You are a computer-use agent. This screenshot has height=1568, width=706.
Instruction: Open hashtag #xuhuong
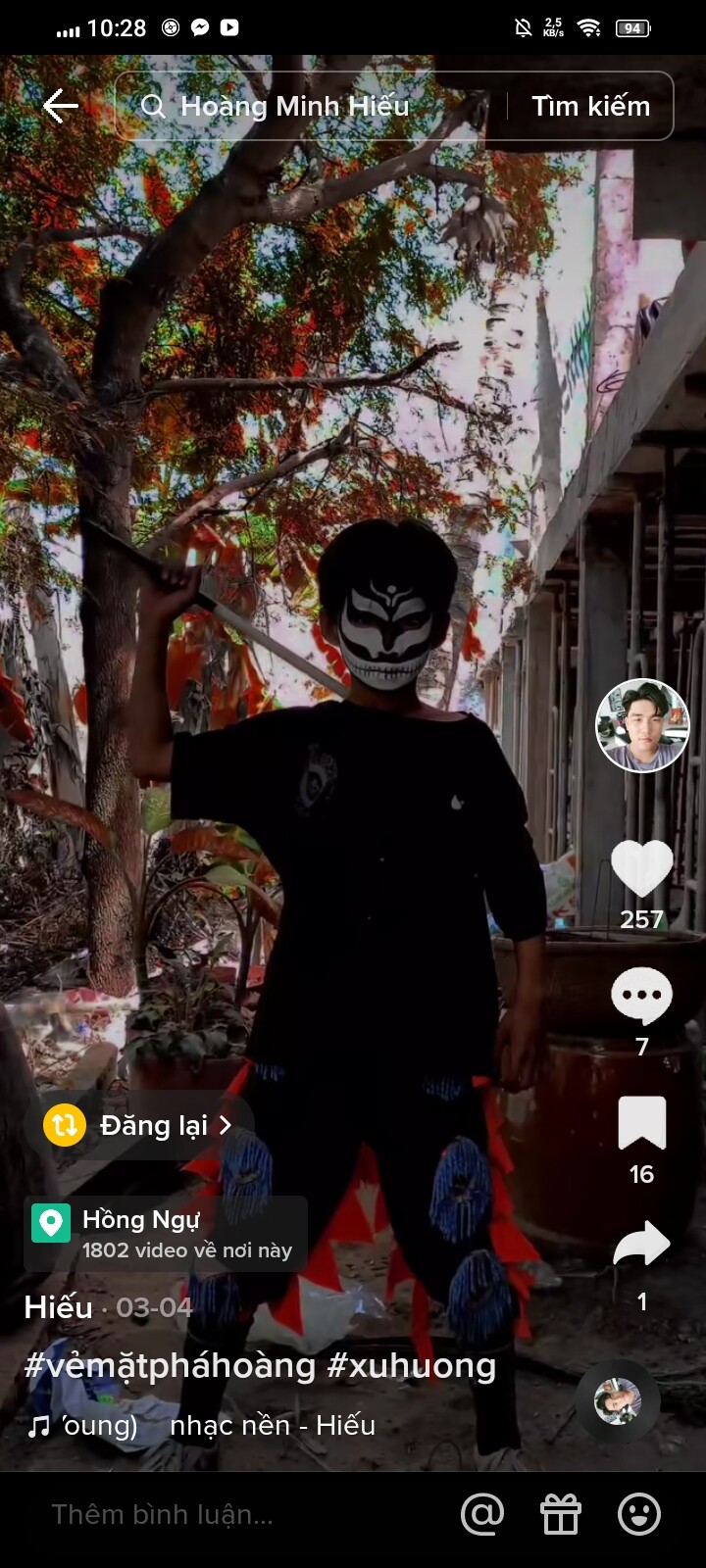pos(412,1366)
